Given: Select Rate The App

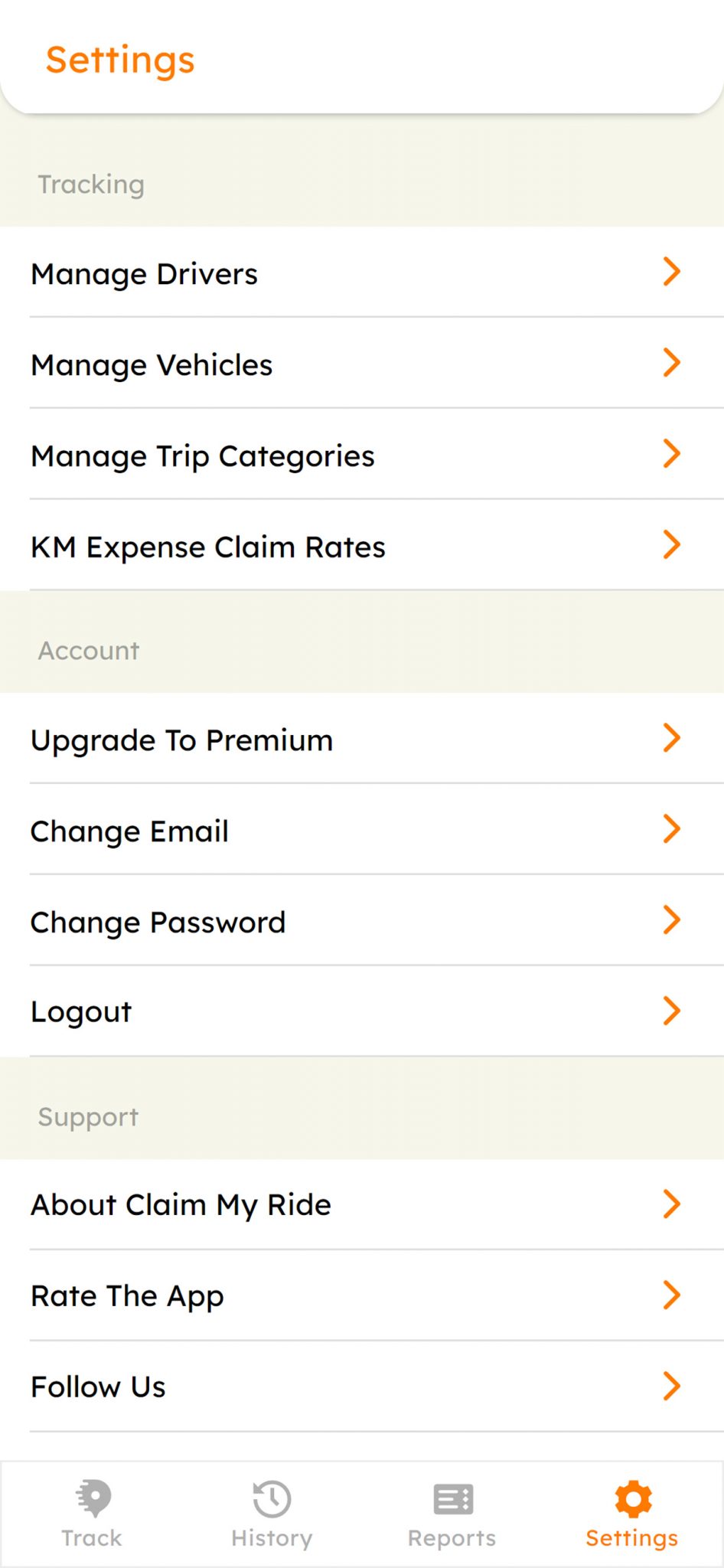Looking at the screenshot, I should tap(127, 1295).
